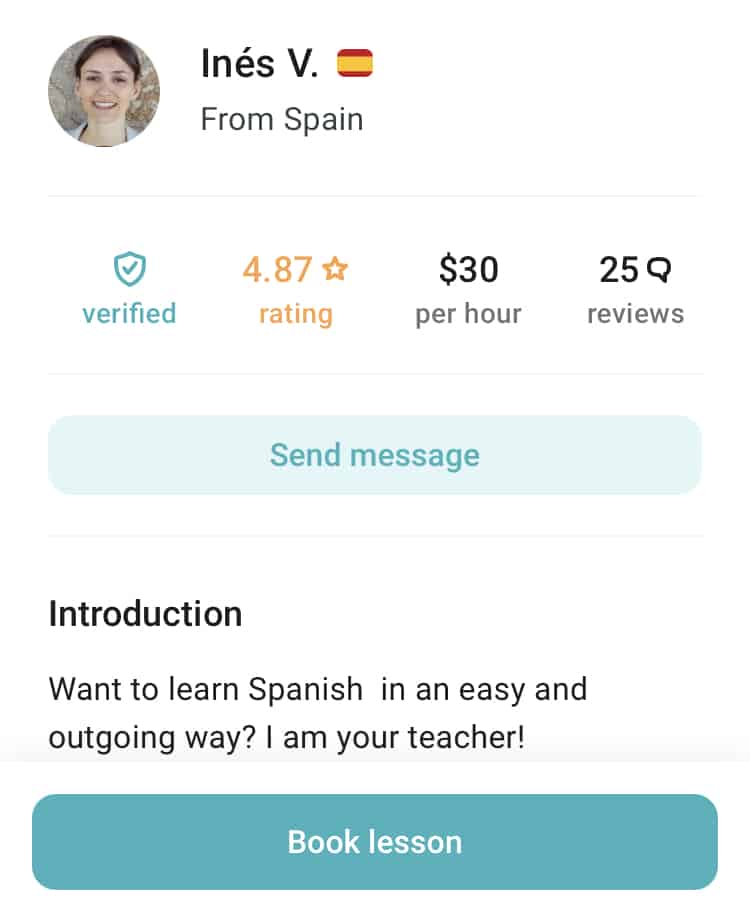Click the per hour label
750x908 pixels.
(x=468, y=313)
